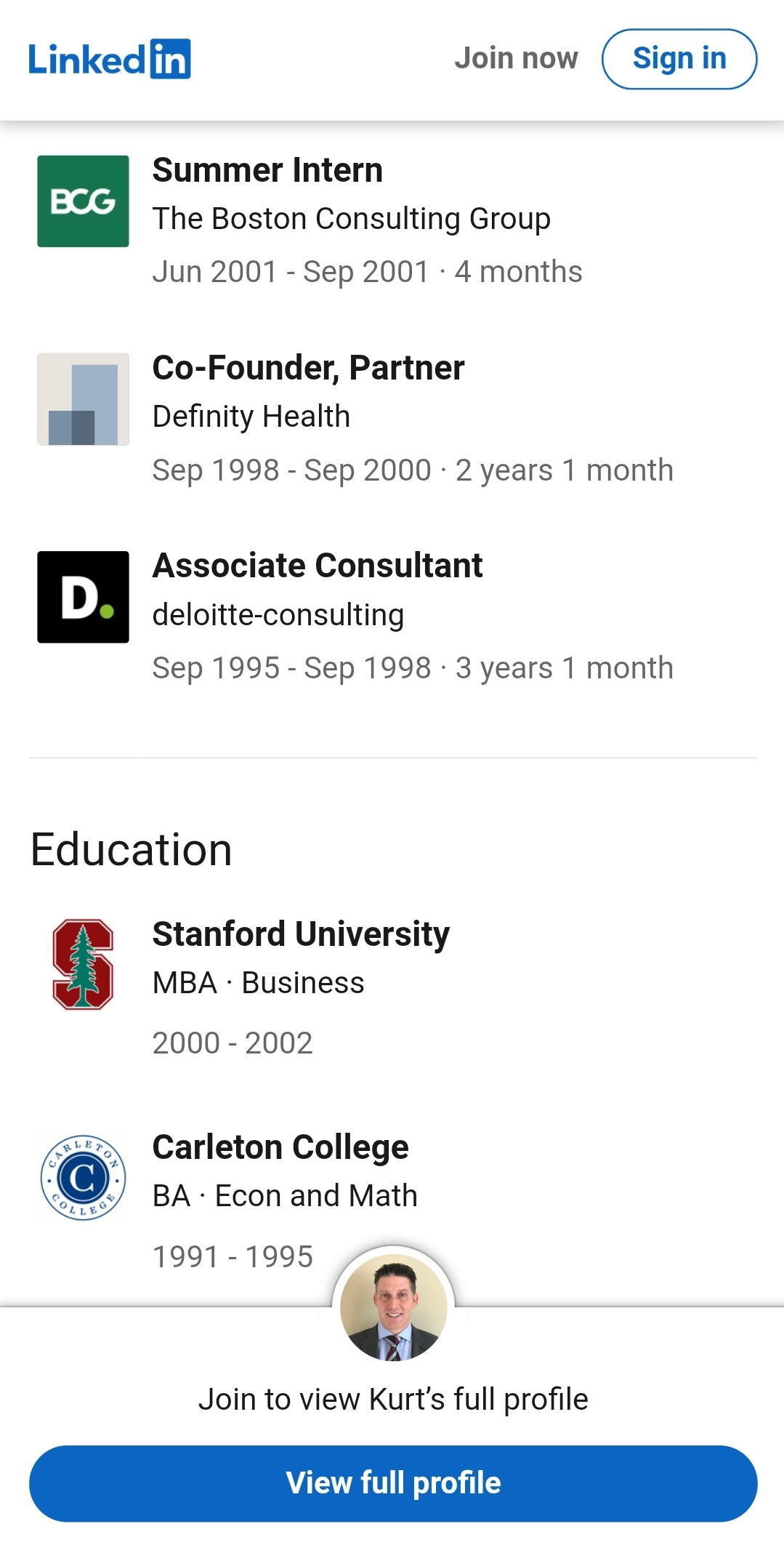This screenshot has height=1545, width=784.
Task: Tap the Sign in button
Action: pos(679,59)
